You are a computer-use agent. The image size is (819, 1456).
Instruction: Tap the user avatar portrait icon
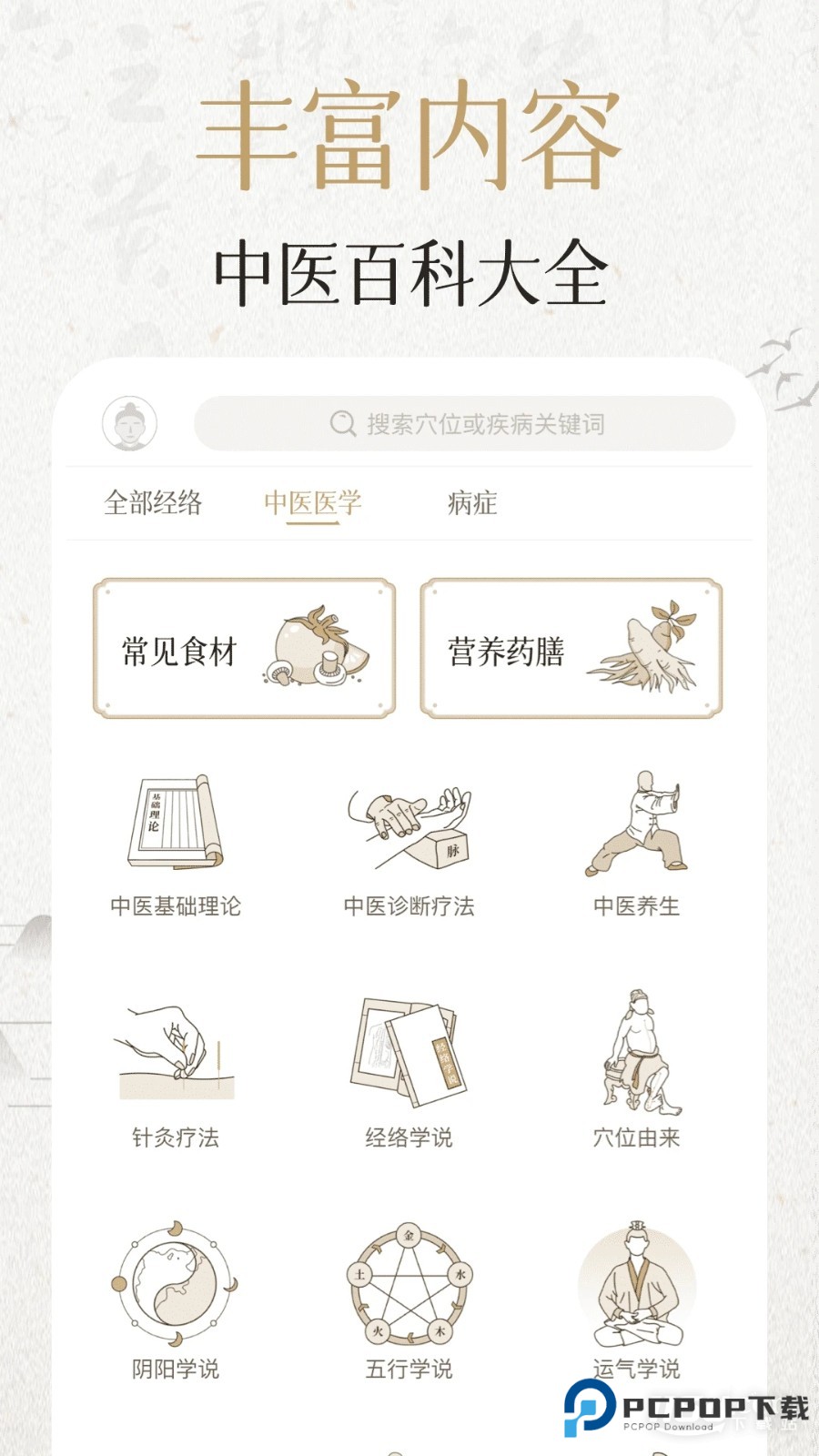click(x=130, y=423)
